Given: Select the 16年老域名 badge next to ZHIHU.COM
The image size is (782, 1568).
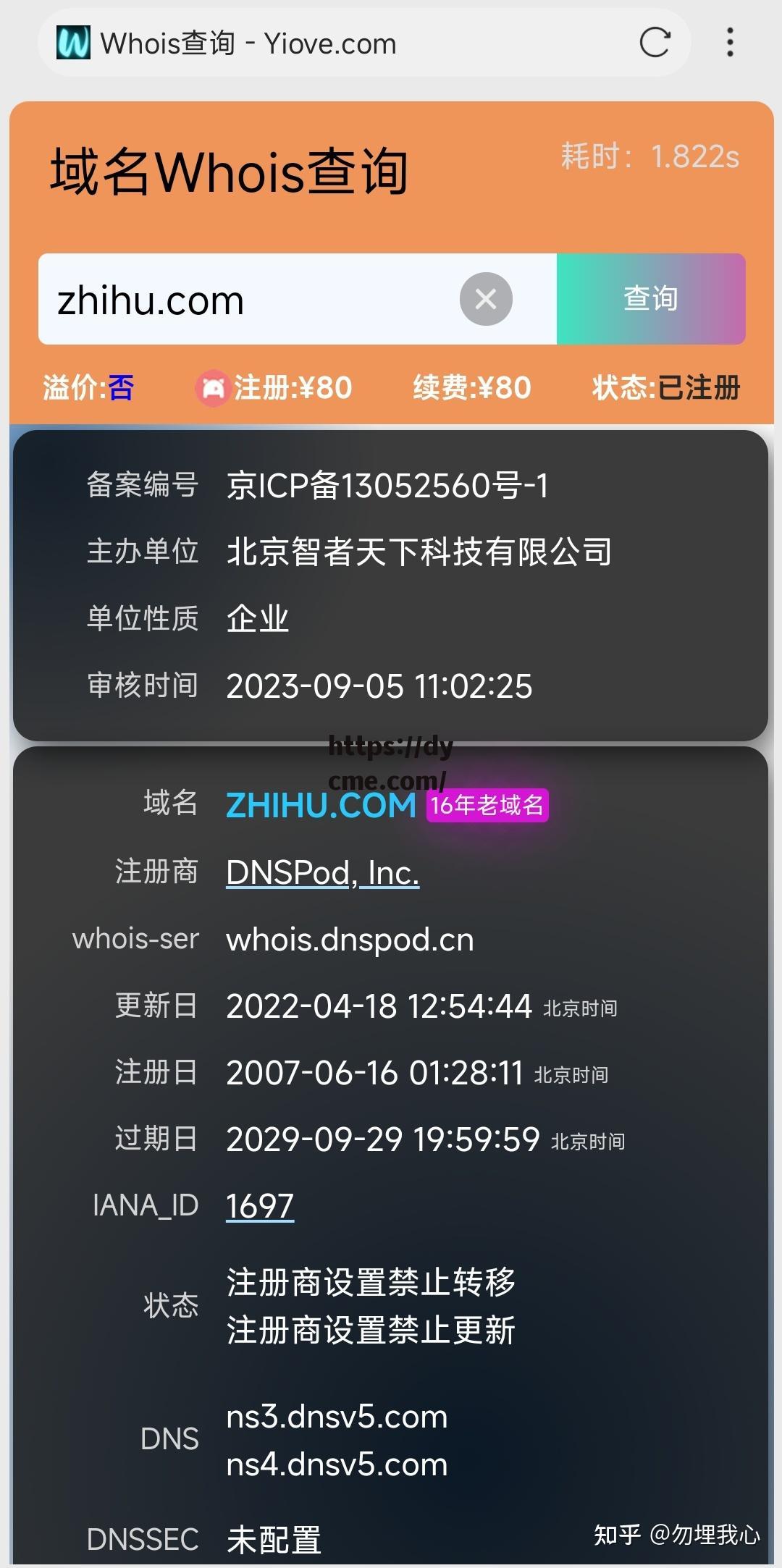Looking at the screenshot, I should pos(488,806).
